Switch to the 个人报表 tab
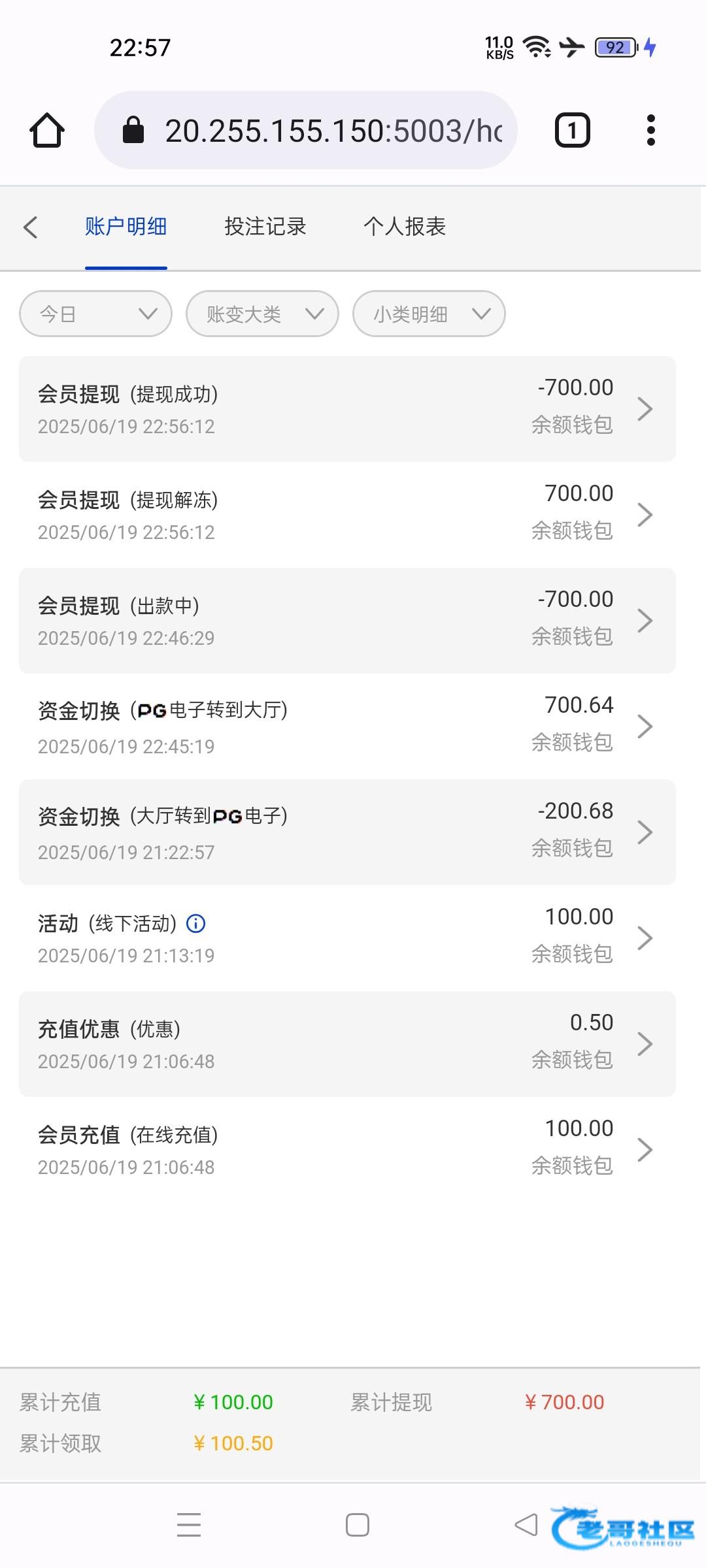The image size is (706, 1568). (x=405, y=227)
